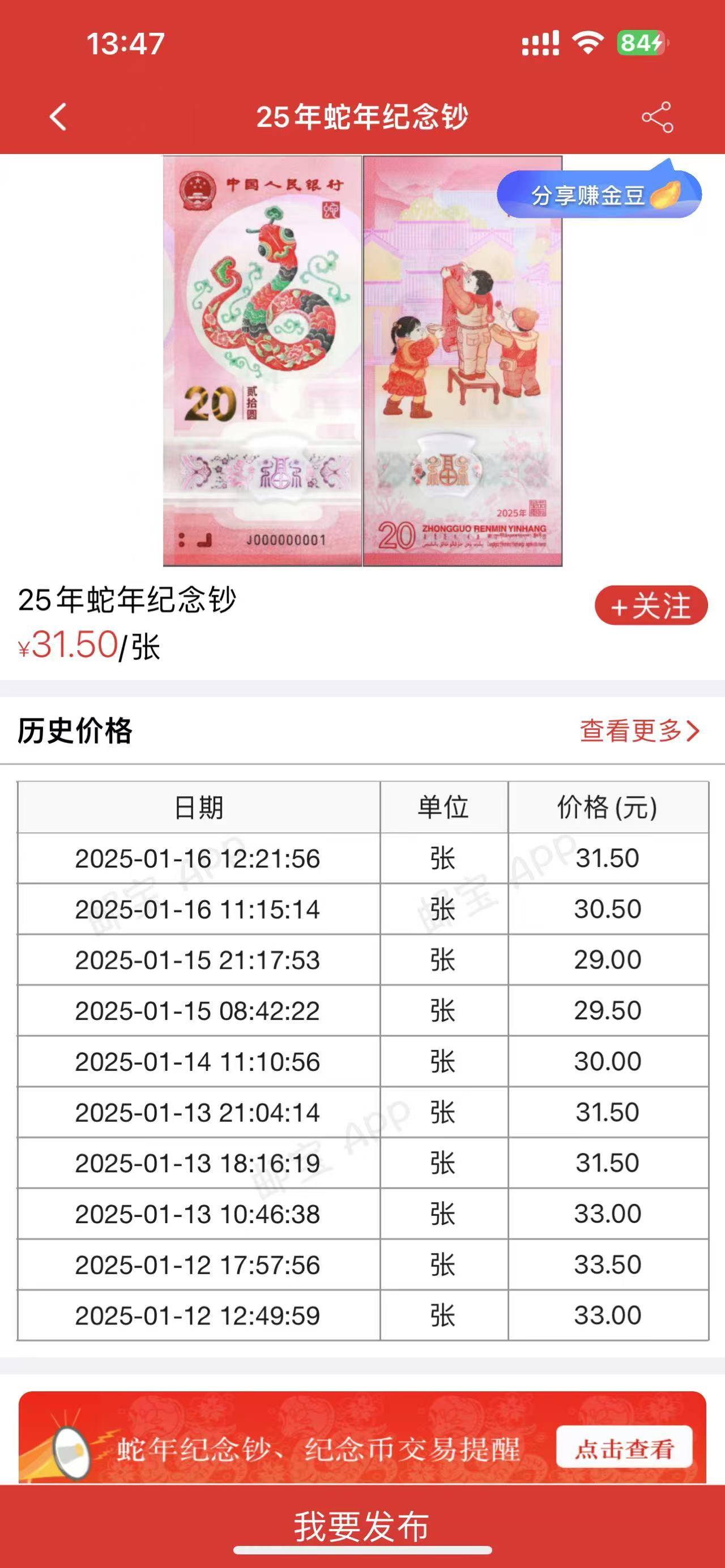Click the back arrow to leave the page
This screenshot has height=1568, width=725.
click(58, 117)
